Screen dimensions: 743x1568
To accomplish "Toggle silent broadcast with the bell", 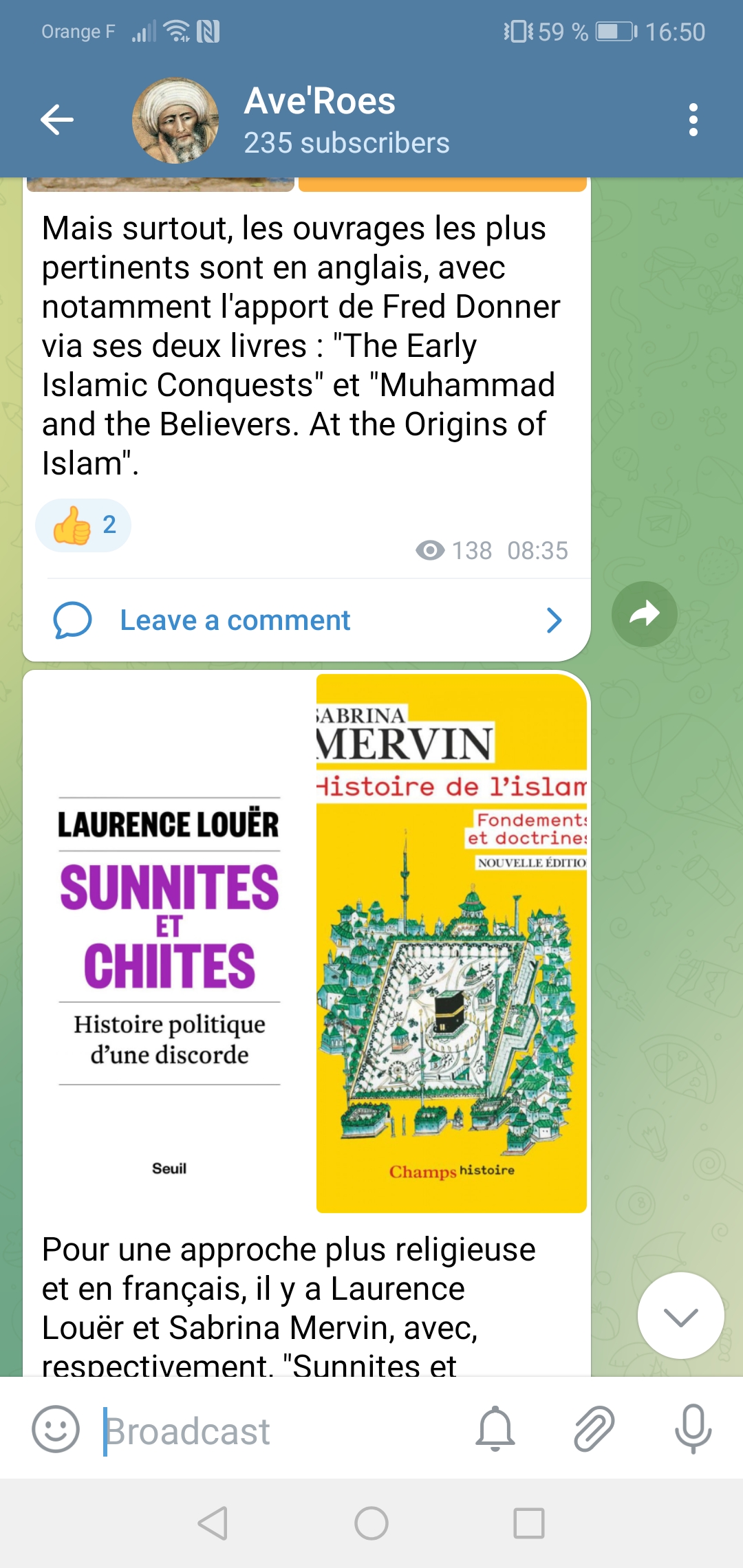I will pyautogui.click(x=495, y=1429).
